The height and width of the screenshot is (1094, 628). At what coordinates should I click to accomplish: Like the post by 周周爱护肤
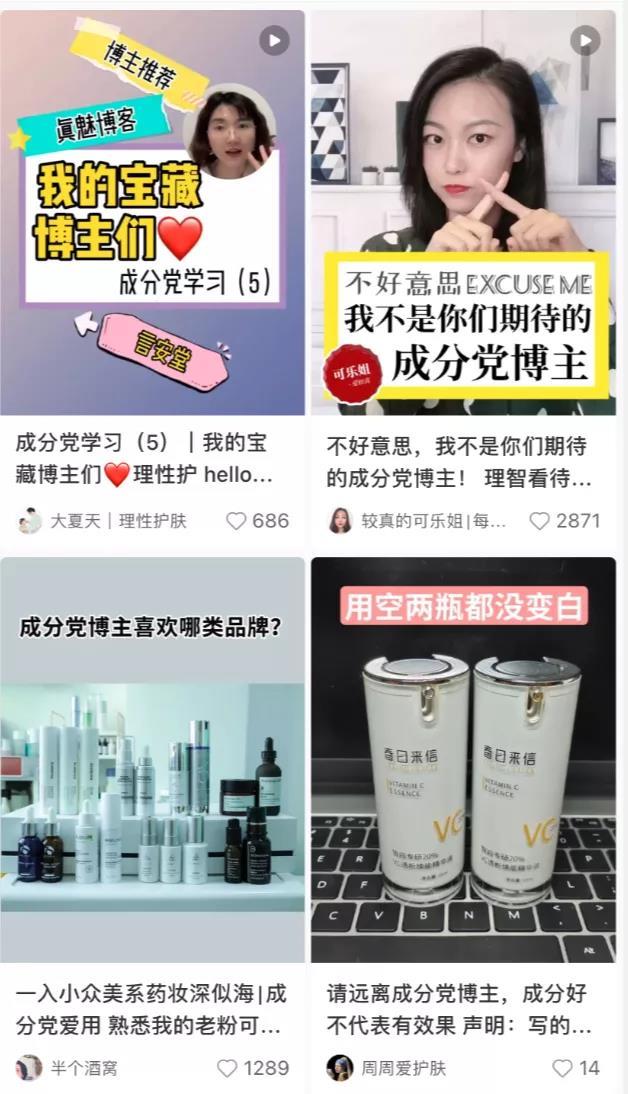pyautogui.click(x=562, y=1068)
